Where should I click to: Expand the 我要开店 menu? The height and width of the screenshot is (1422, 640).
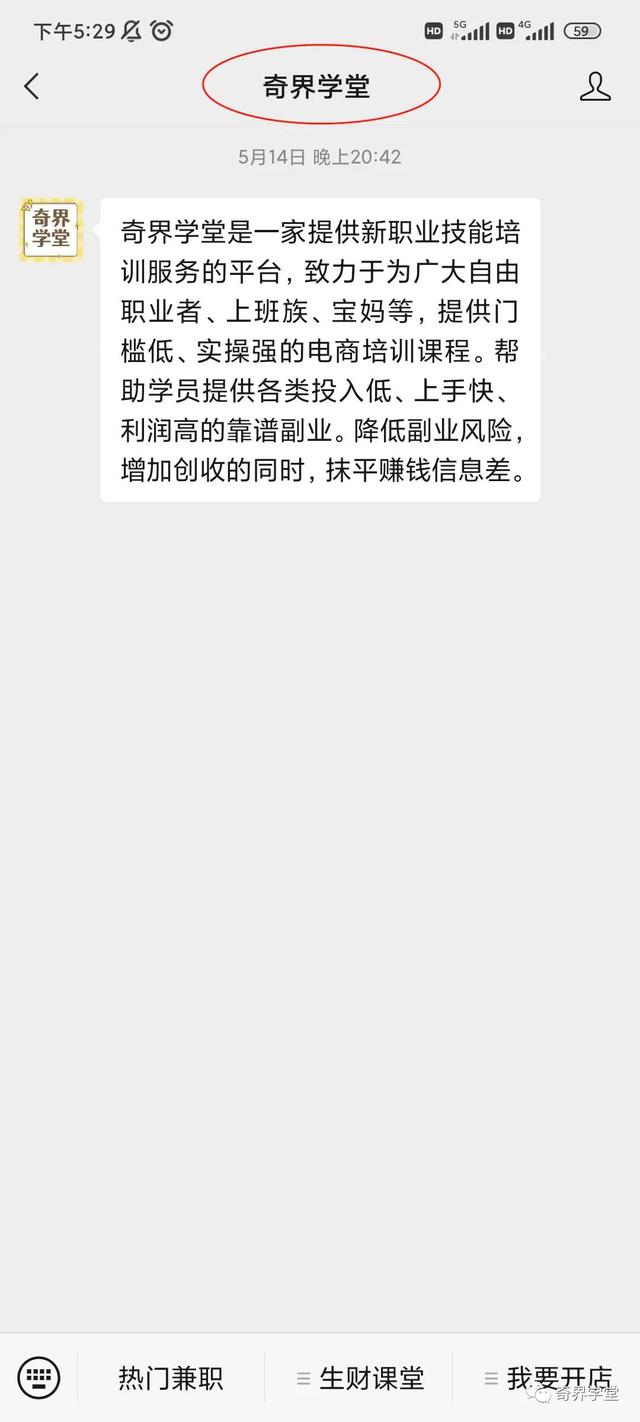click(547, 1378)
